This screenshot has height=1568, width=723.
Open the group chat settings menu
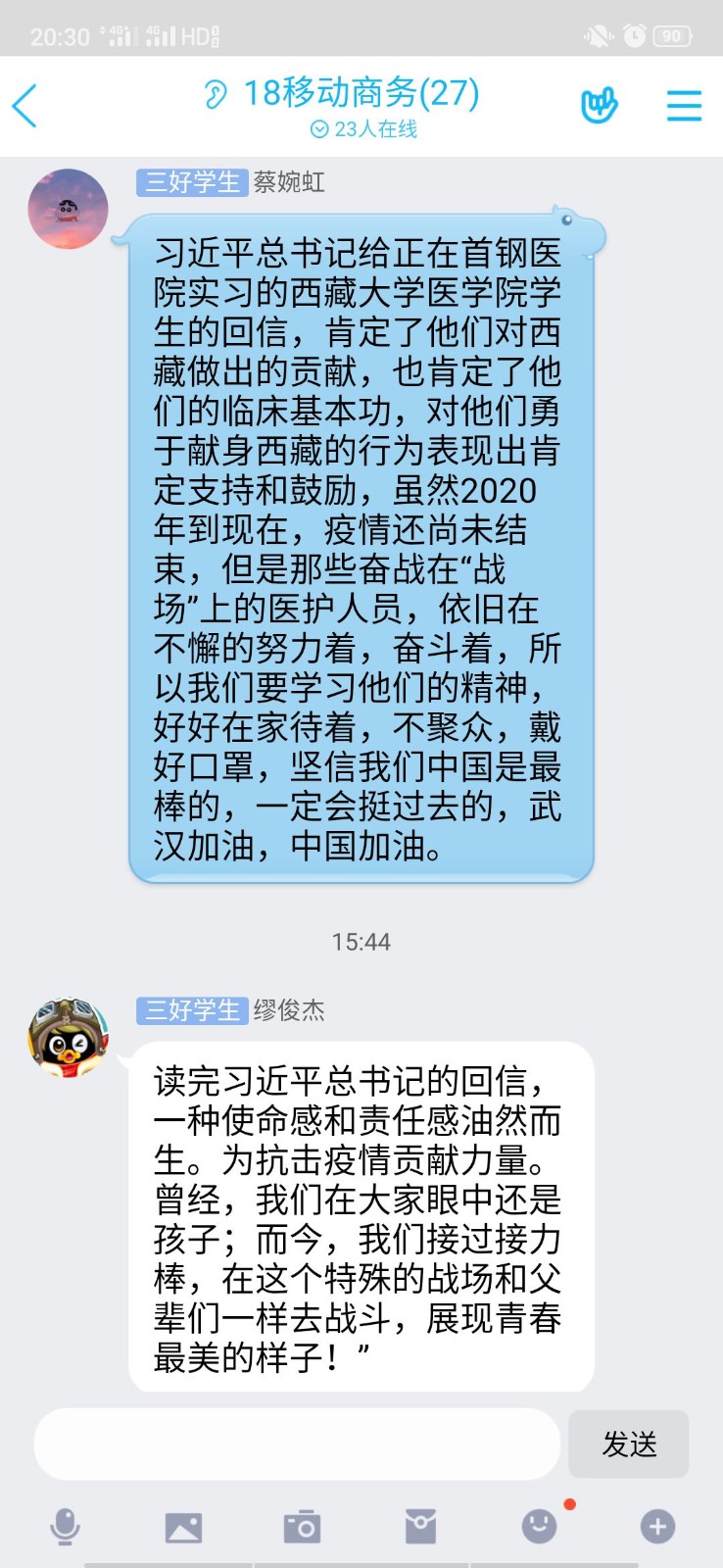684,106
